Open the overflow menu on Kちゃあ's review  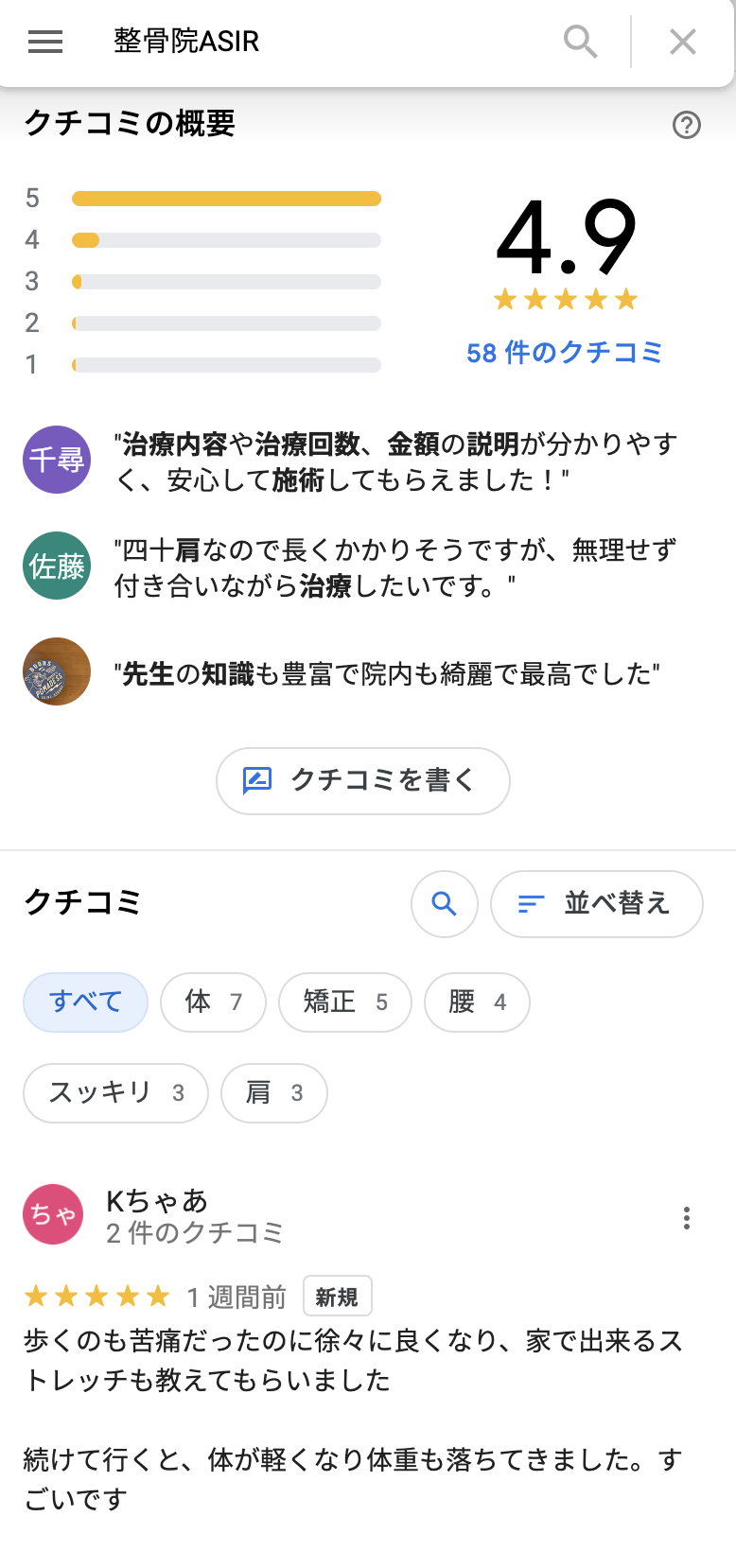687,1218
